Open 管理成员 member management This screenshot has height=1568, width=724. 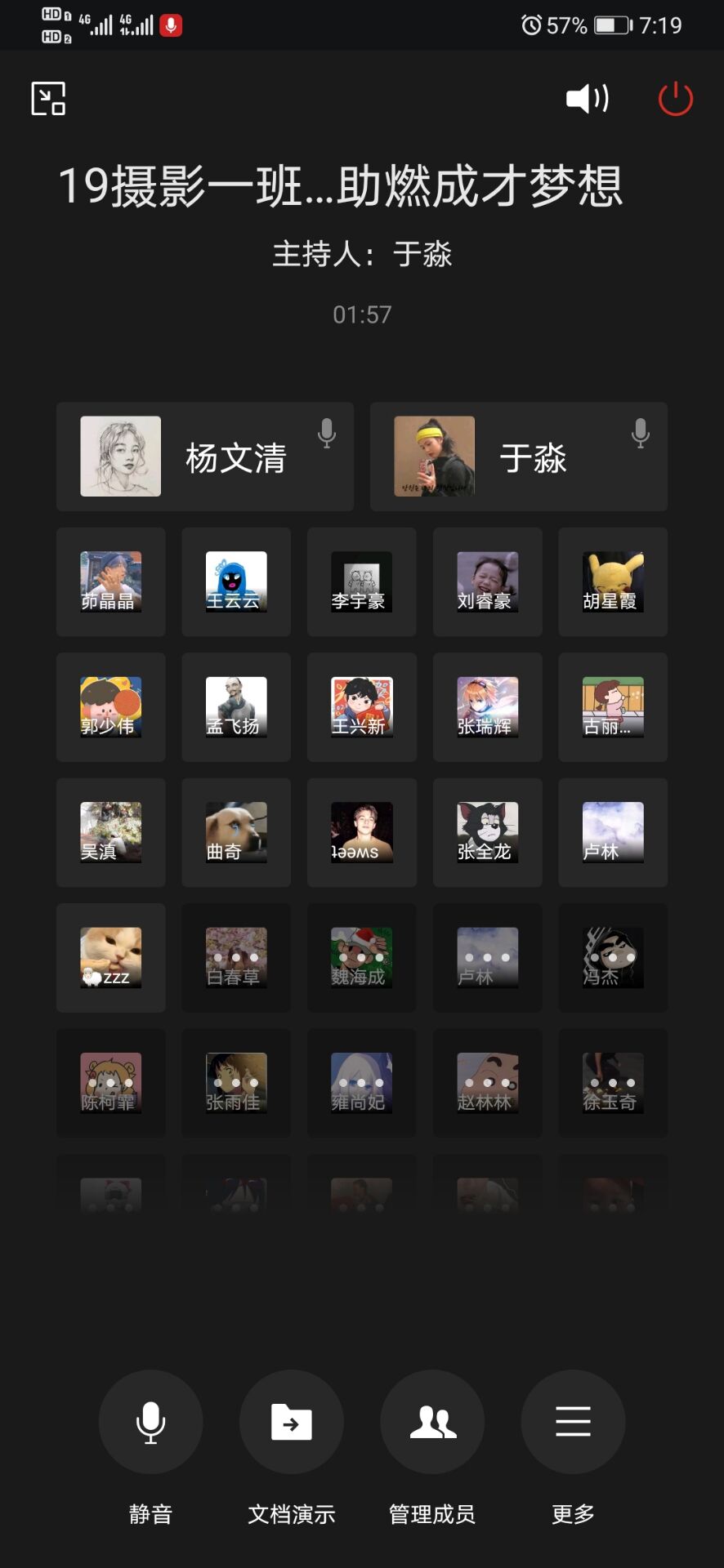(x=432, y=1422)
